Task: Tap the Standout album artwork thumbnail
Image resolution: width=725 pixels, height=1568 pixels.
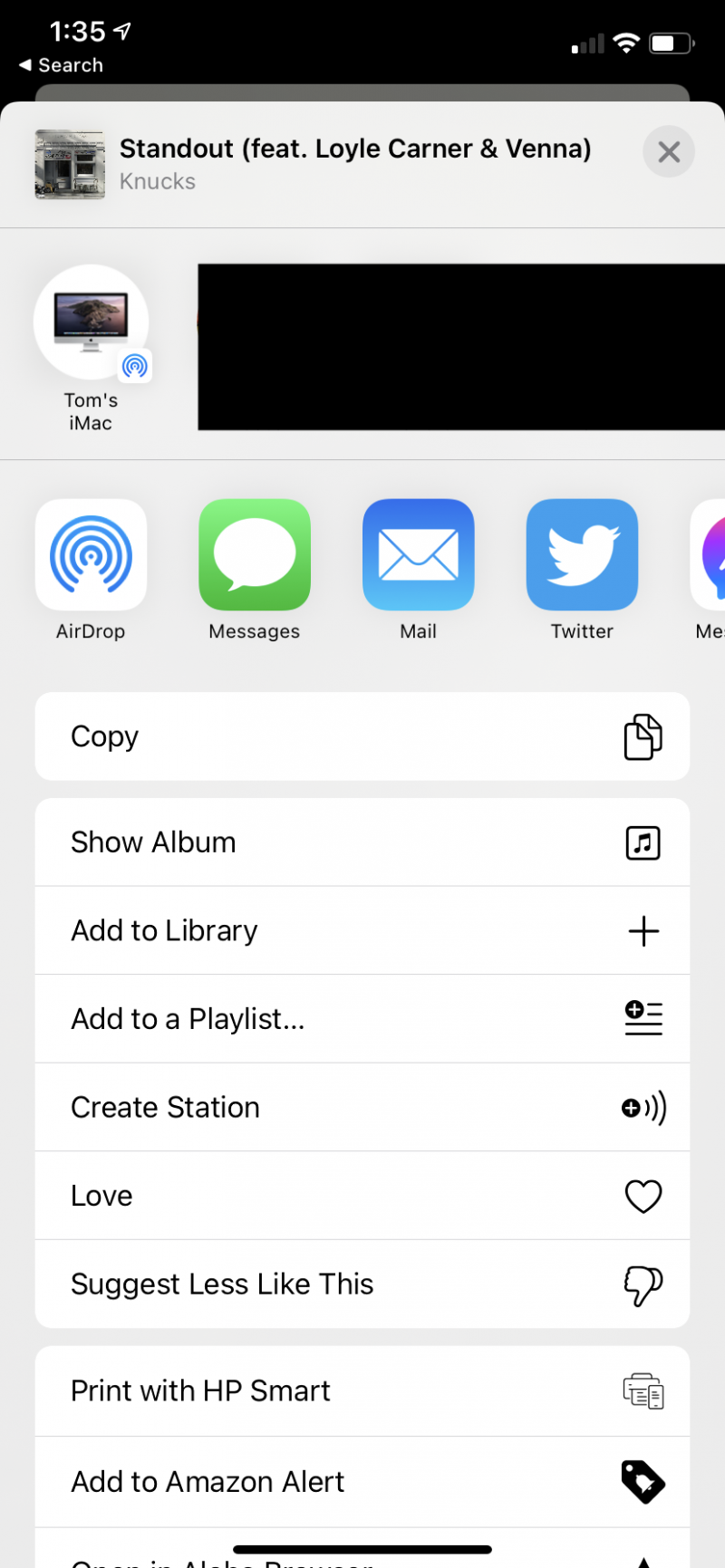Action: click(70, 164)
